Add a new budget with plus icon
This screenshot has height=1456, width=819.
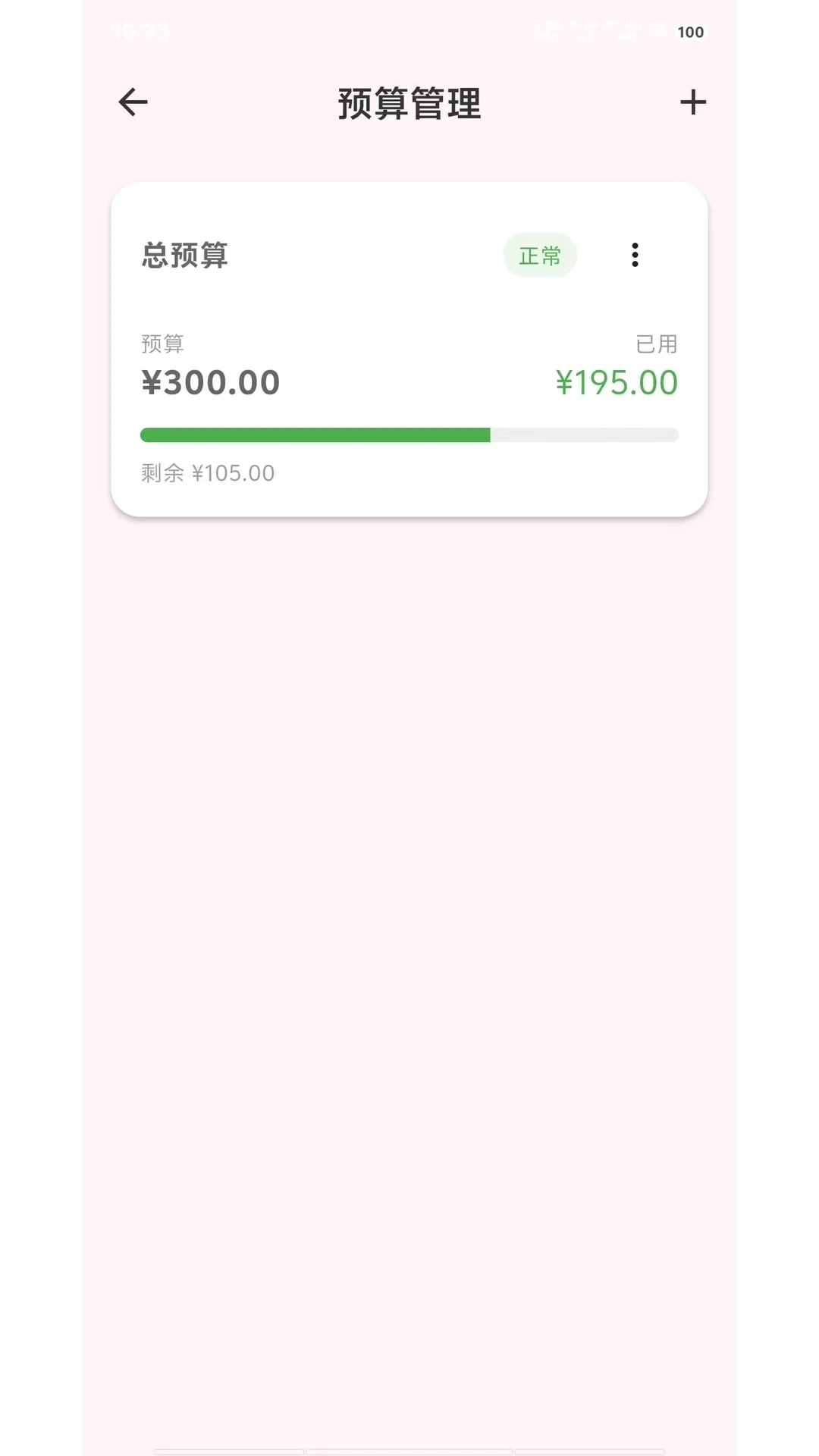point(692,102)
